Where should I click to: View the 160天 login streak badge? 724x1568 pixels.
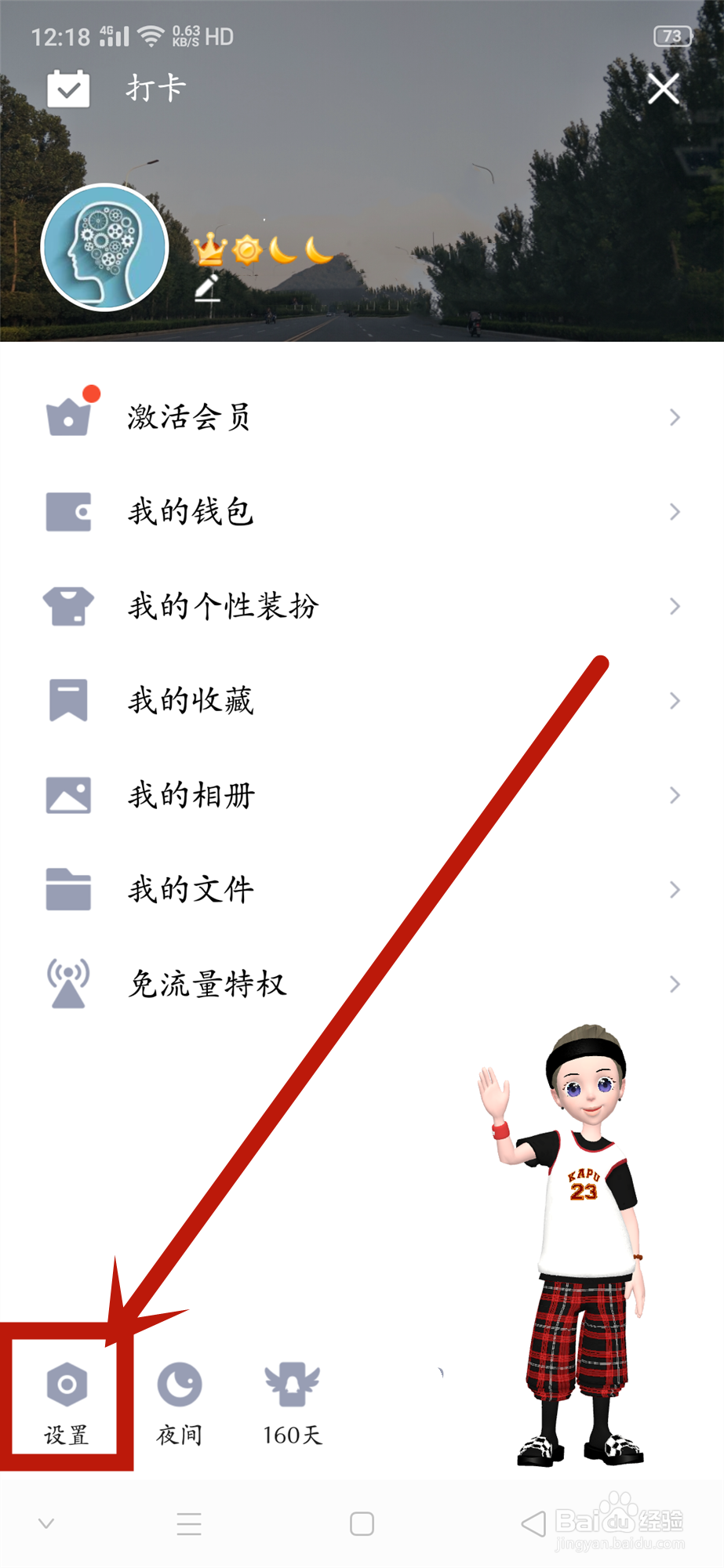click(x=290, y=1396)
